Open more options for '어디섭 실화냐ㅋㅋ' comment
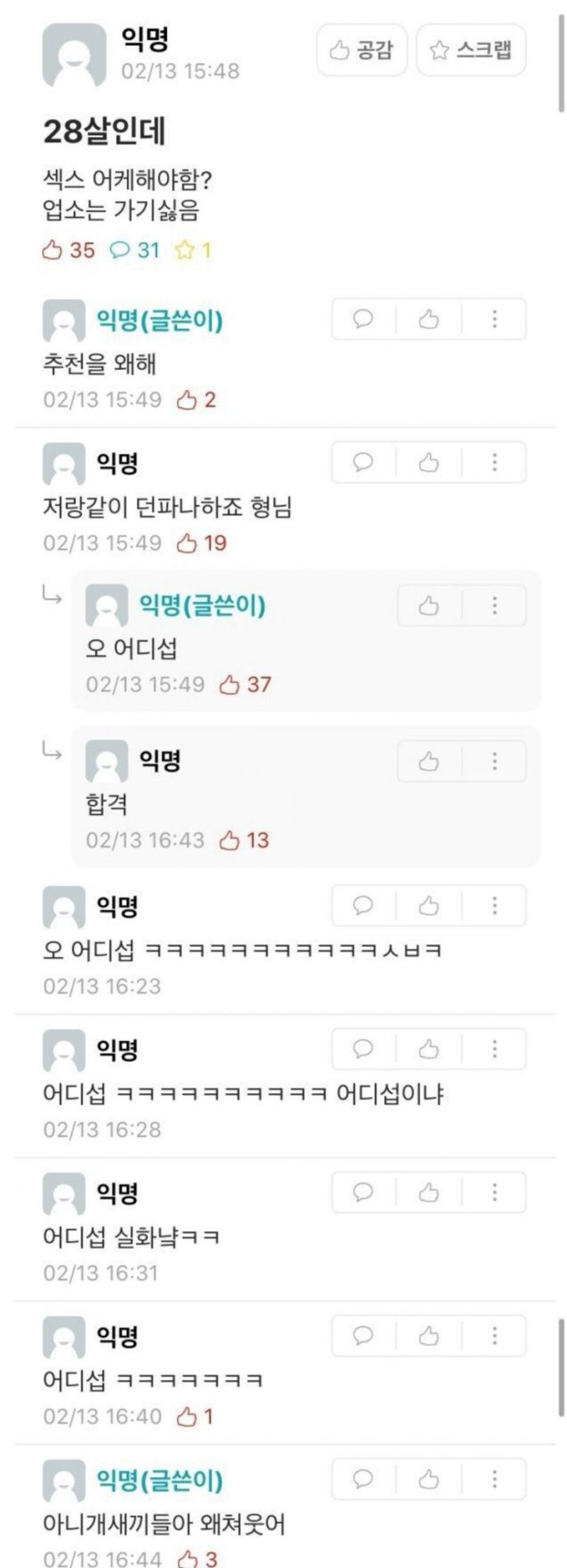 (x=494, y=1192)
